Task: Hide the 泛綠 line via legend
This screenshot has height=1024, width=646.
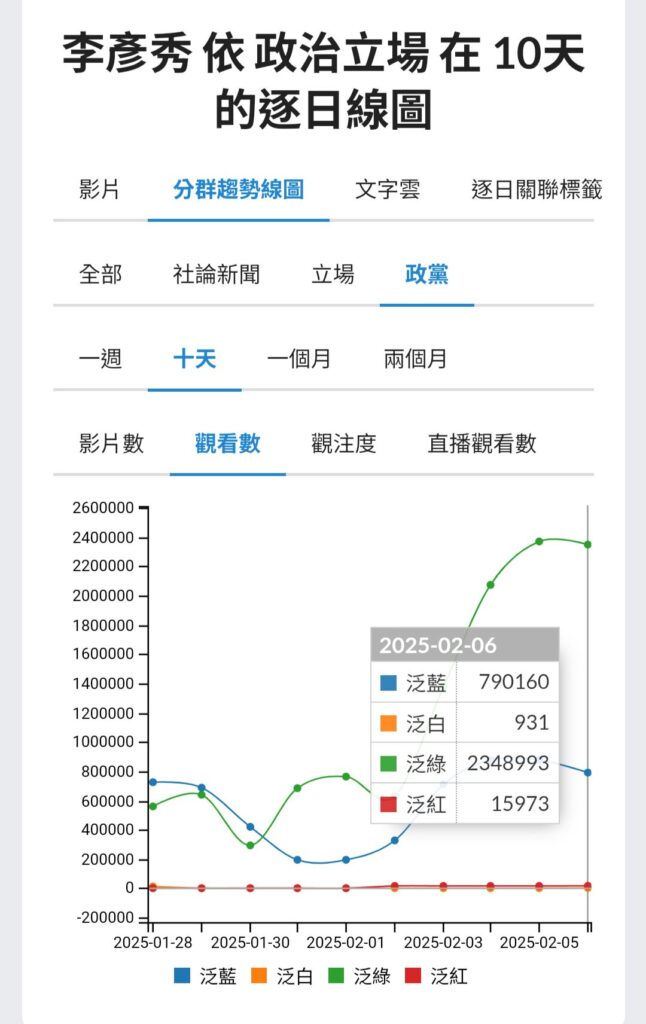Action: pyautogui.click(x=359, y=976)
